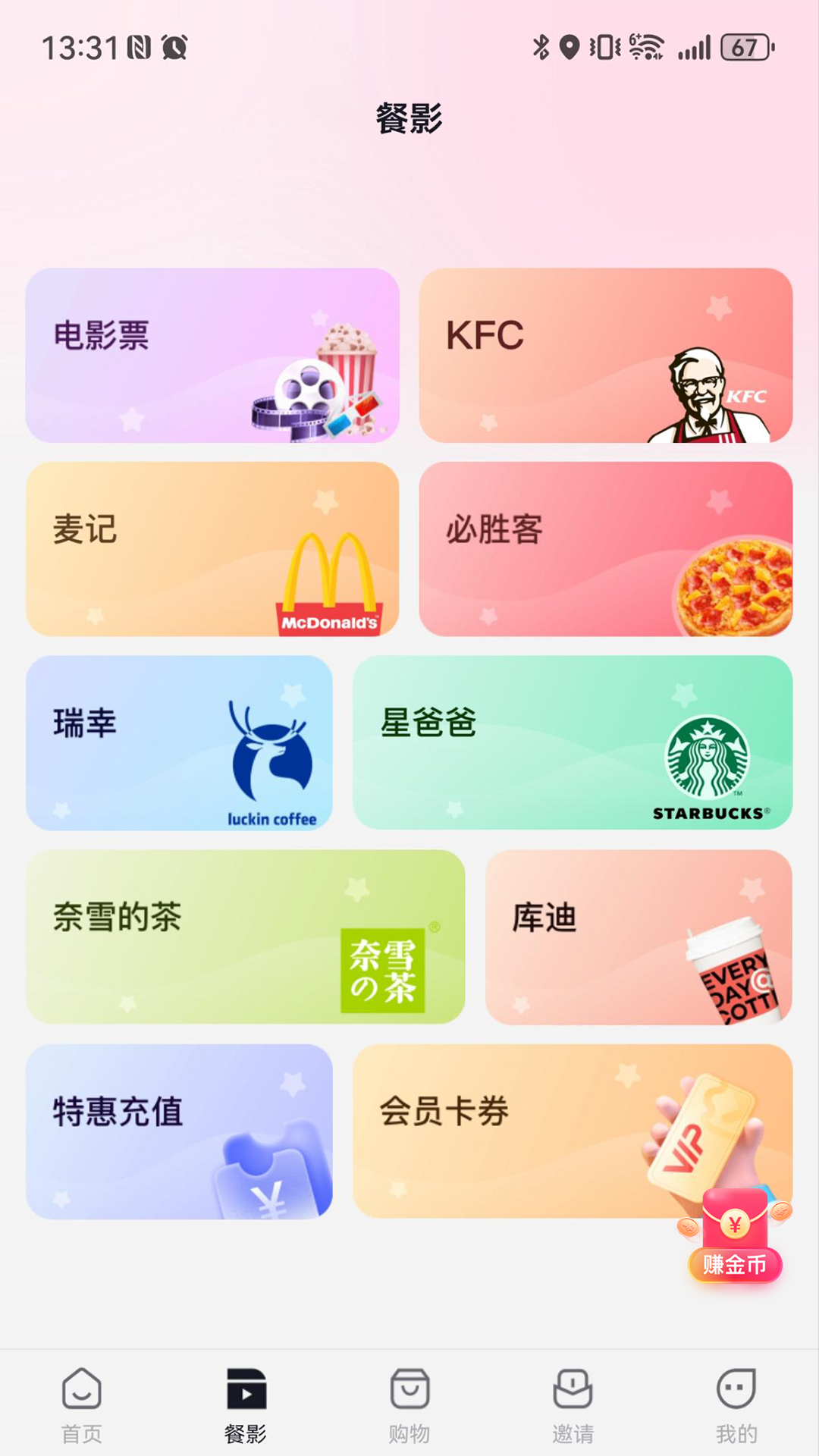Open the 奈雪的茶 card

[245, 937]
